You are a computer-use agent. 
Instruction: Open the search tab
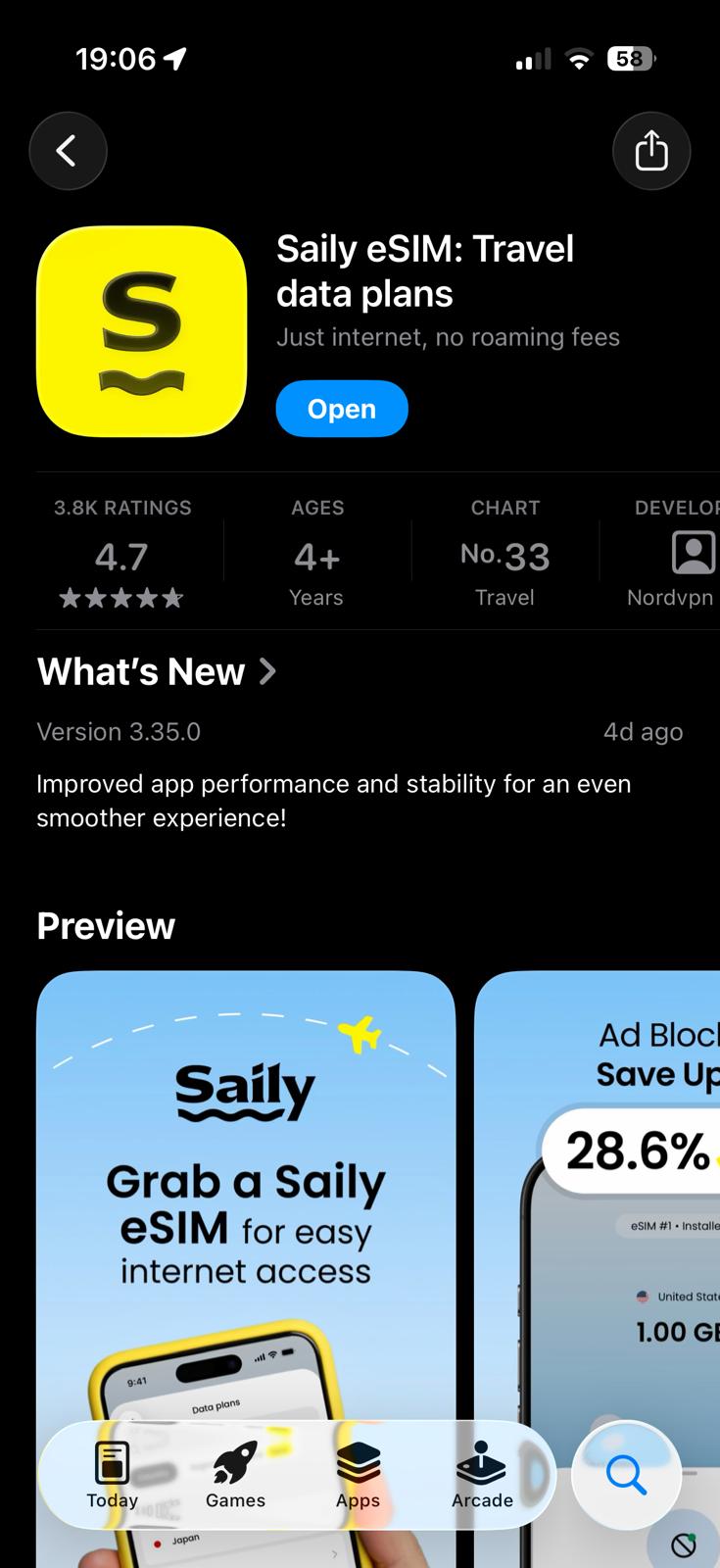pyautogui.click(x=626, y=1475)
